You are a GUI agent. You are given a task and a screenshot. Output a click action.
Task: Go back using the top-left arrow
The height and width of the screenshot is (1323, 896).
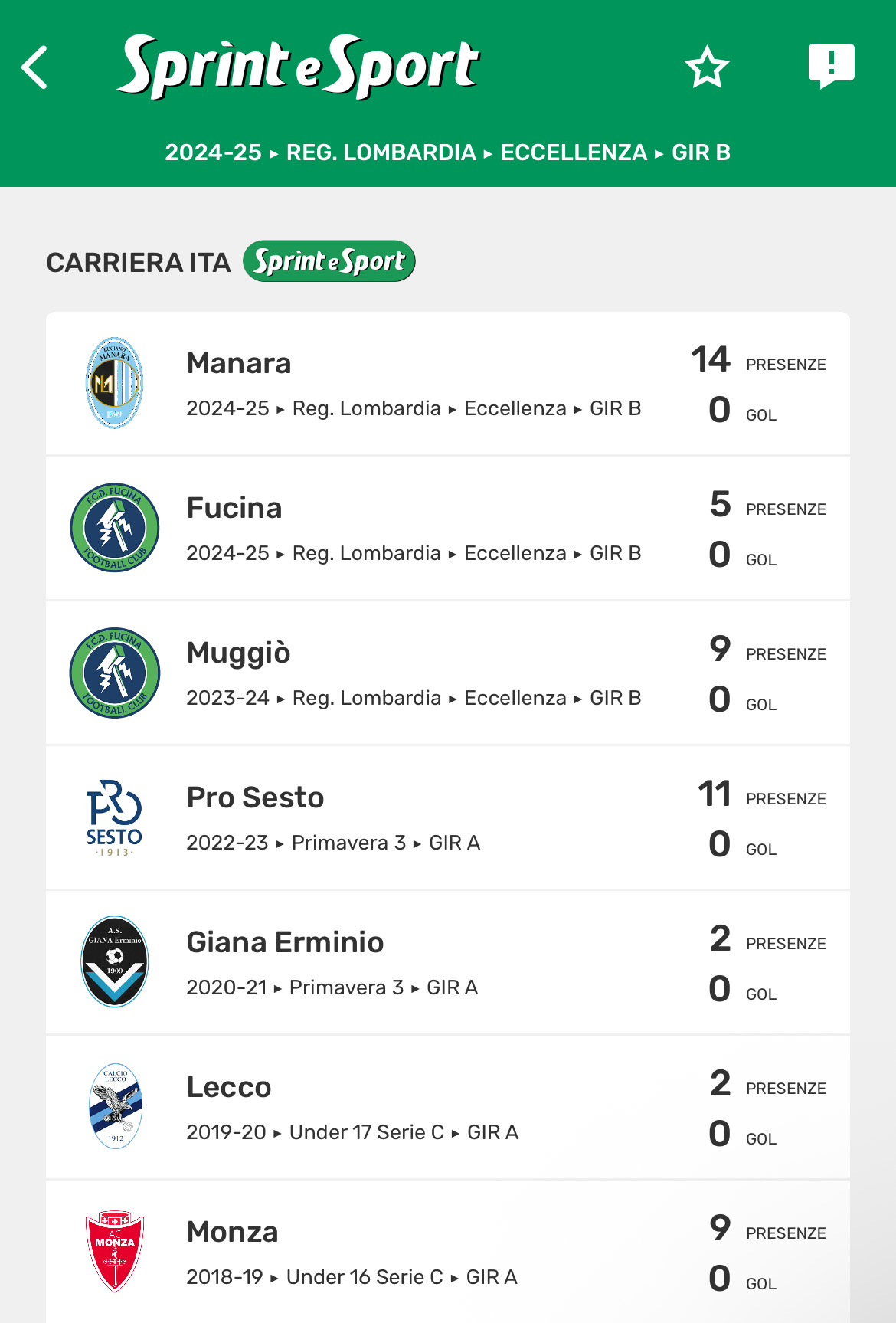(x=35, y=67)
